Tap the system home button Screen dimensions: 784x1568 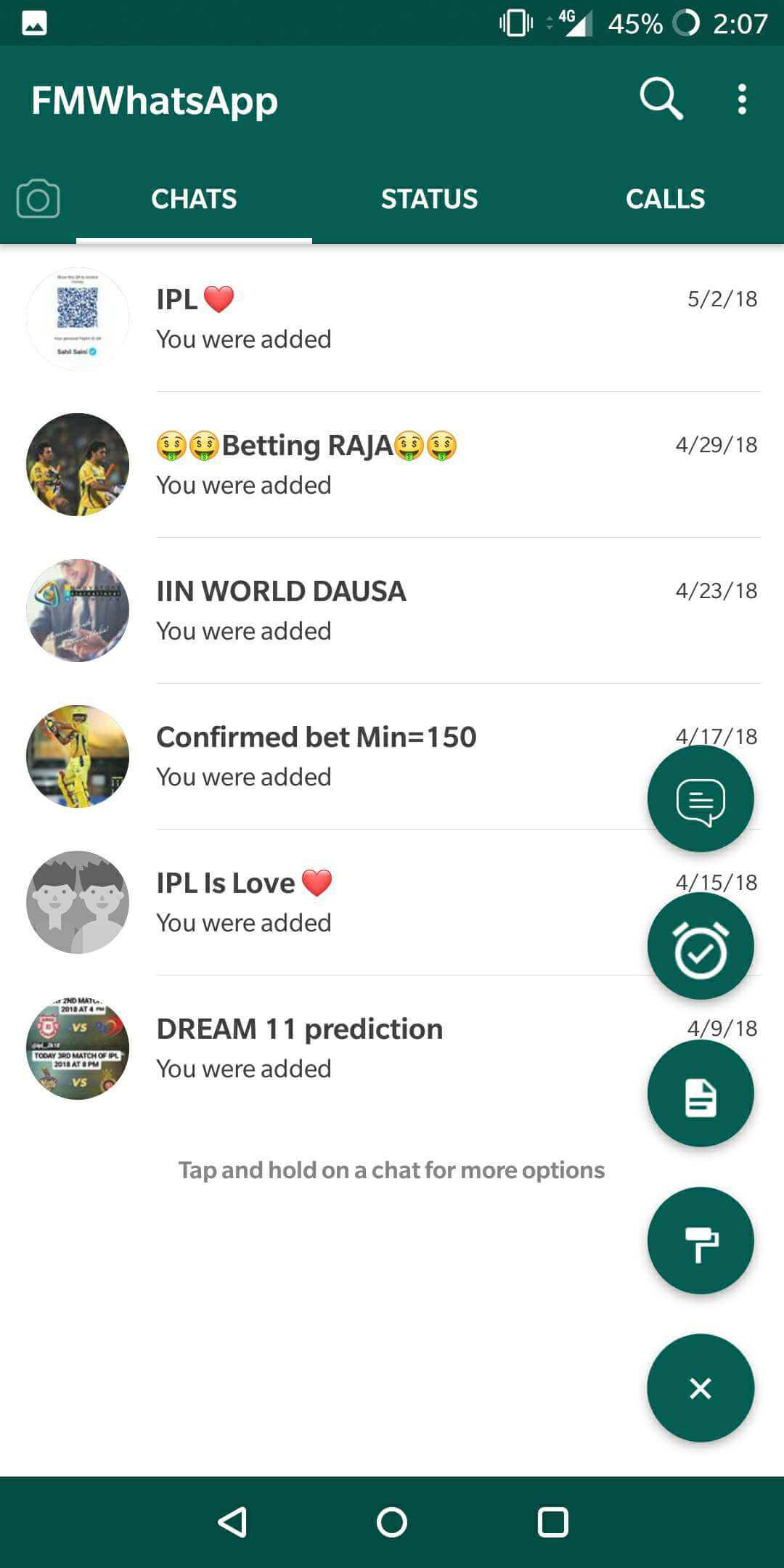coord(392,1522)
